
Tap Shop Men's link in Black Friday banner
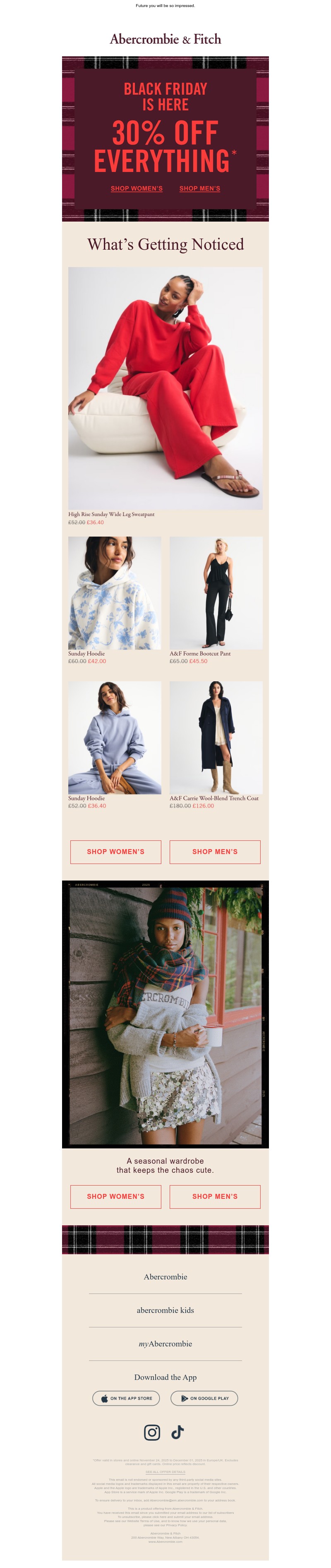coord(199,189)
